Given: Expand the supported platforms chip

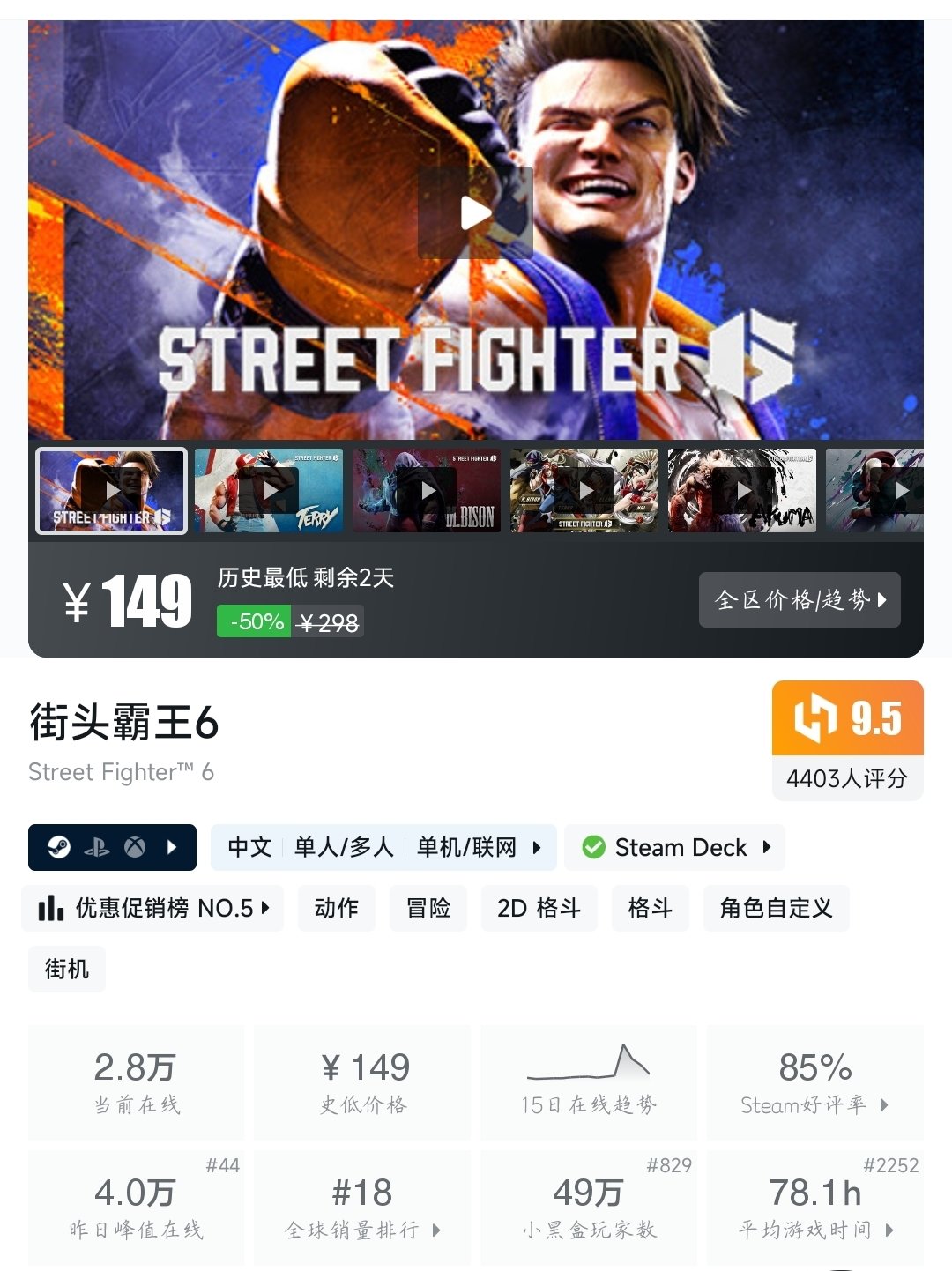Looking at the screenshot, I should pyautogui.click(x=112, y=847).
